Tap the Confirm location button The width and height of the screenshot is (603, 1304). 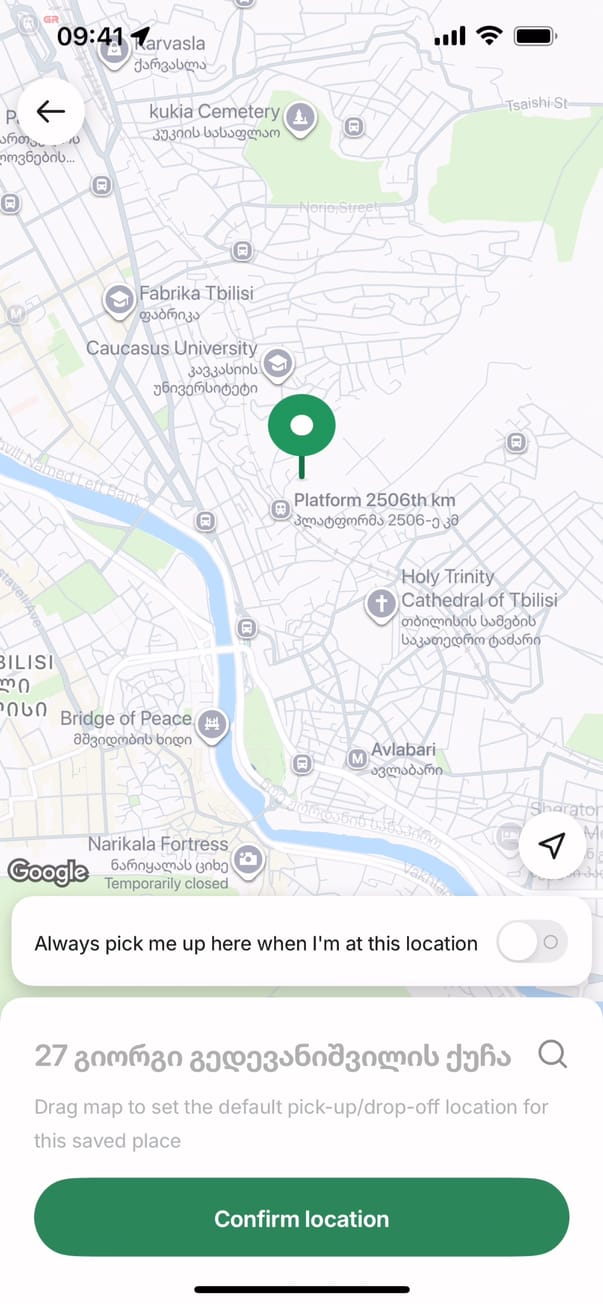301,1218
